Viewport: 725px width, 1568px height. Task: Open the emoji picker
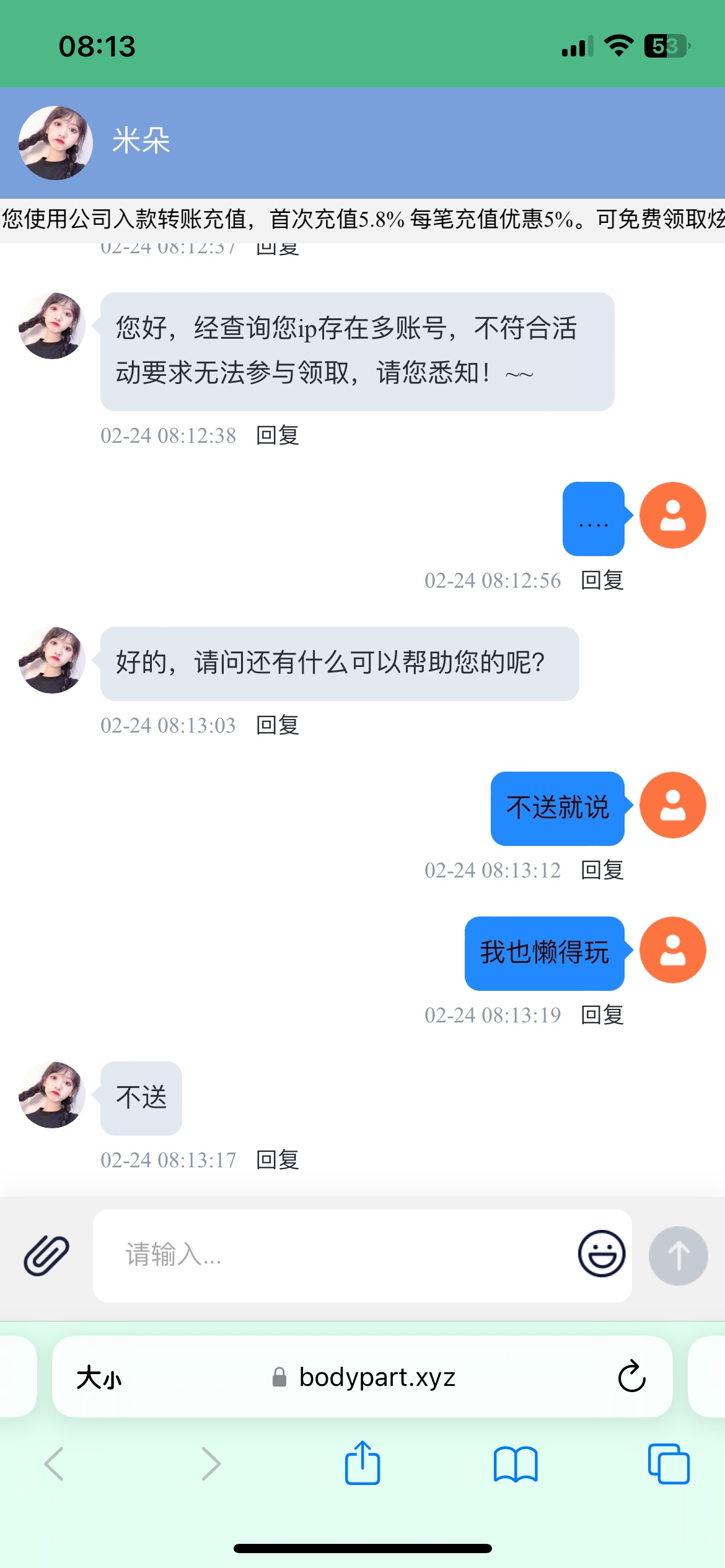[x=601, y=1253]
